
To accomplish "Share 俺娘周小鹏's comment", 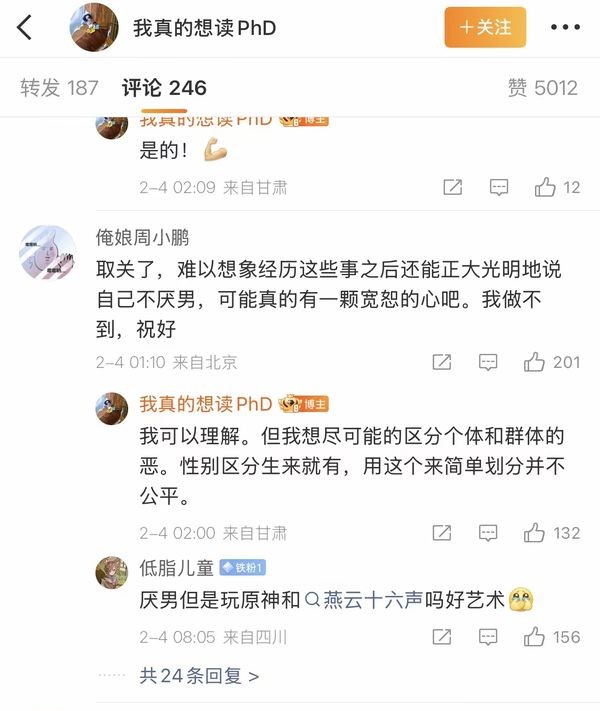I will coord(441,362).
